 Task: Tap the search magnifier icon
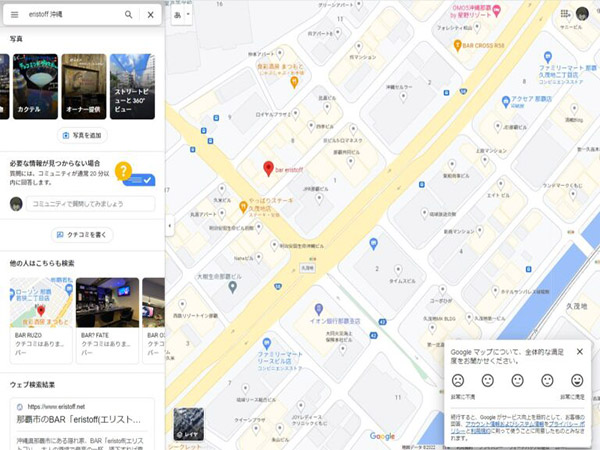pyautogui.click(x=128, y=15)
